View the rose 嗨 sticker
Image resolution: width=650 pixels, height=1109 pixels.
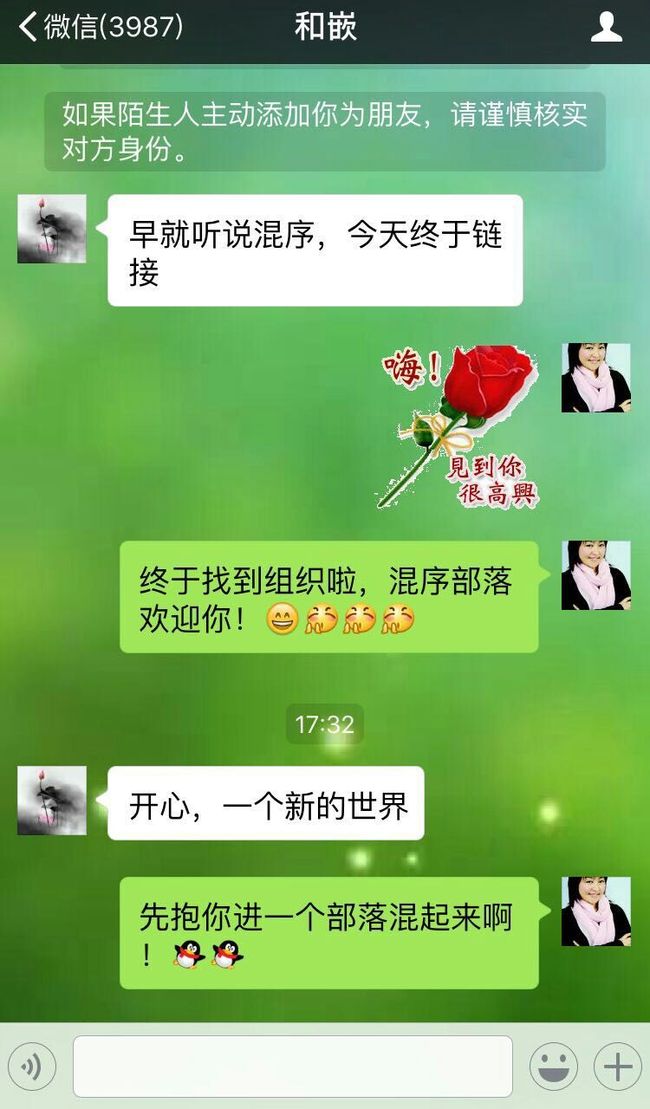458,426
